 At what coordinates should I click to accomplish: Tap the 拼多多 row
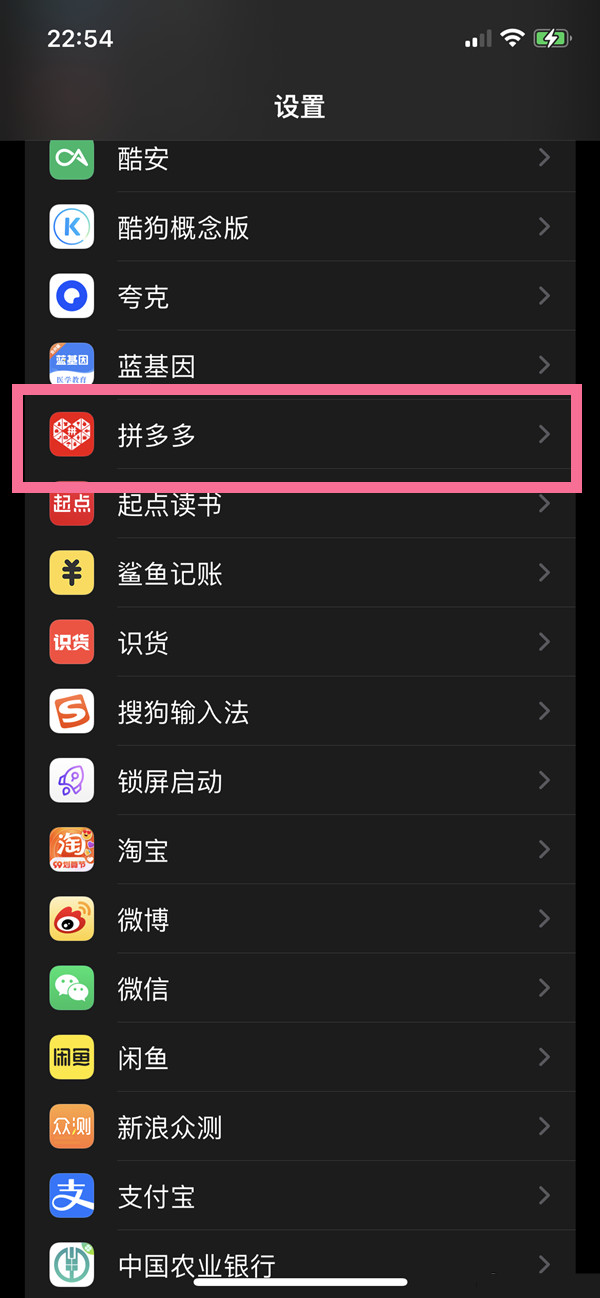(300, 435)
